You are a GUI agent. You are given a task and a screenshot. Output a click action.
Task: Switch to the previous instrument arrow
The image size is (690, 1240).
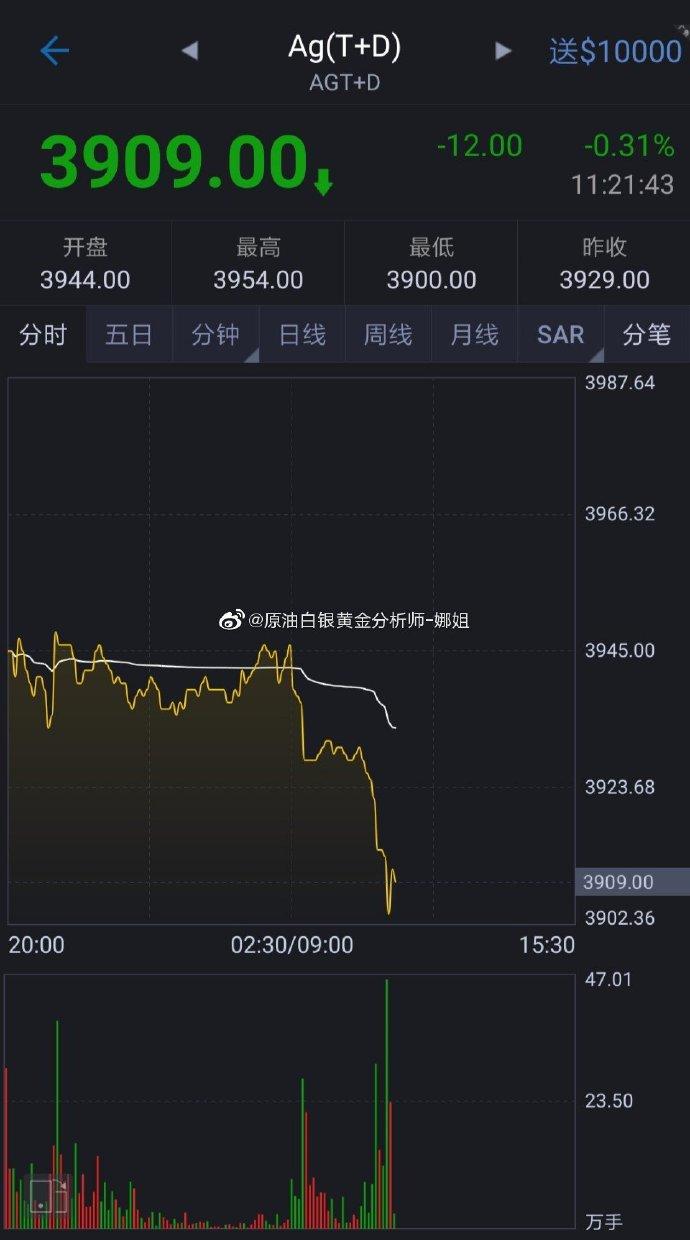click(x=189, y=51)
